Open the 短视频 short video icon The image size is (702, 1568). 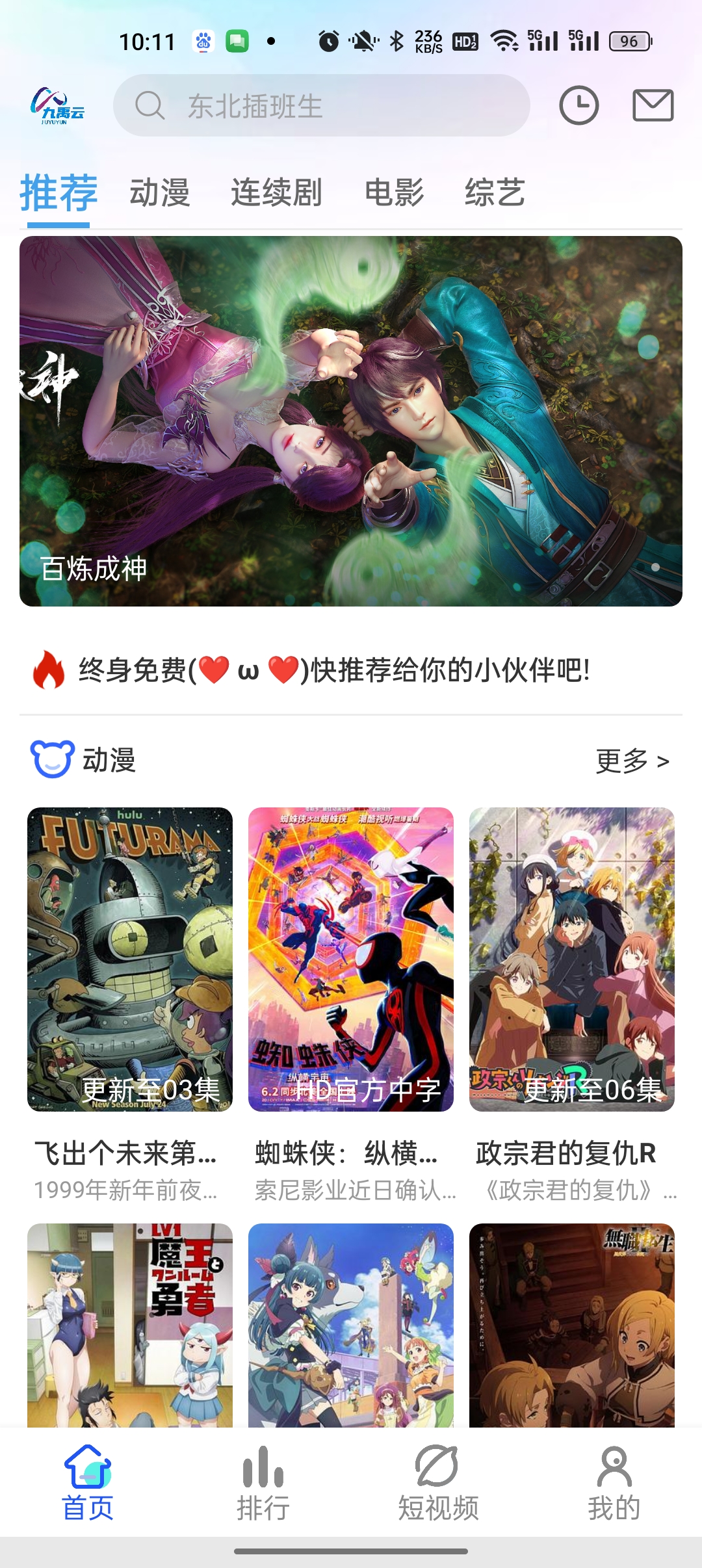(438, 1466)
